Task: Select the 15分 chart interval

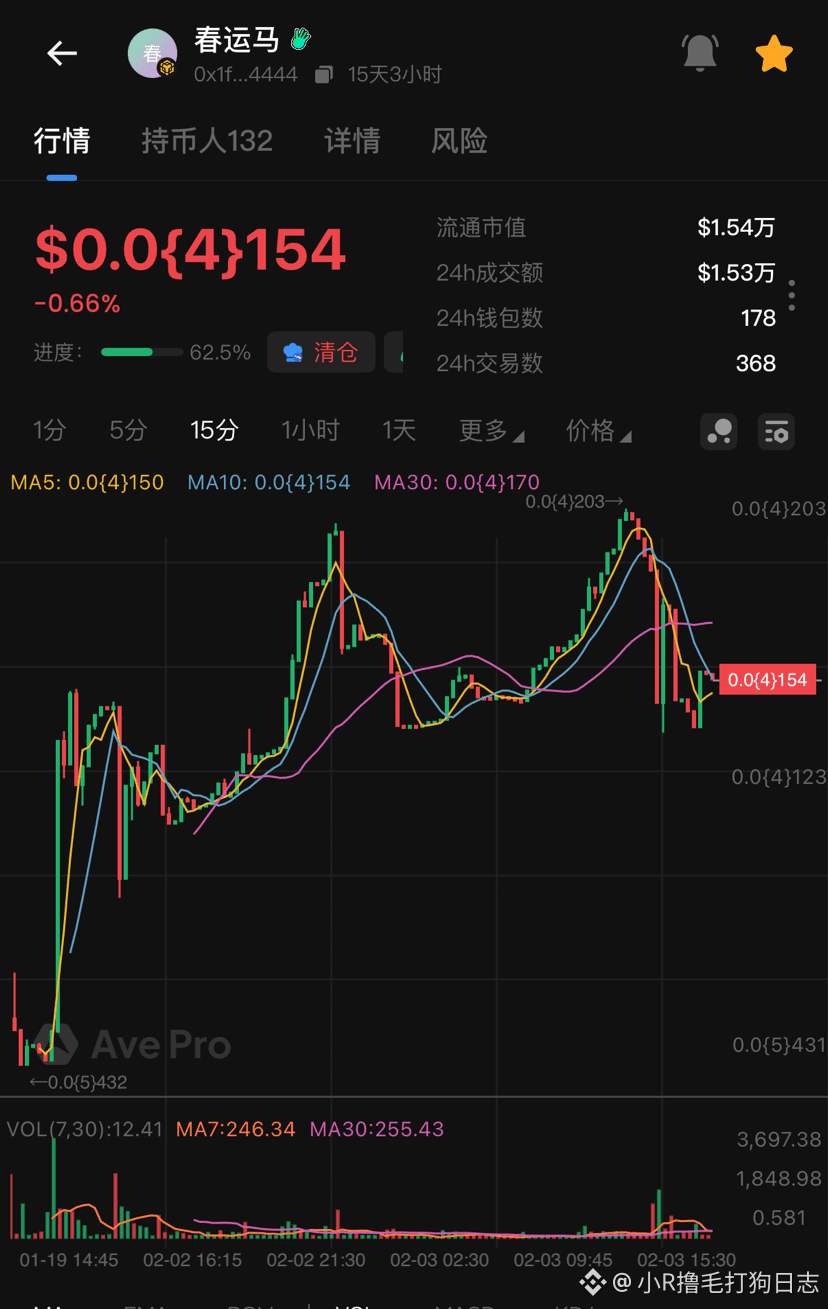Action: (x=214, y=431)
